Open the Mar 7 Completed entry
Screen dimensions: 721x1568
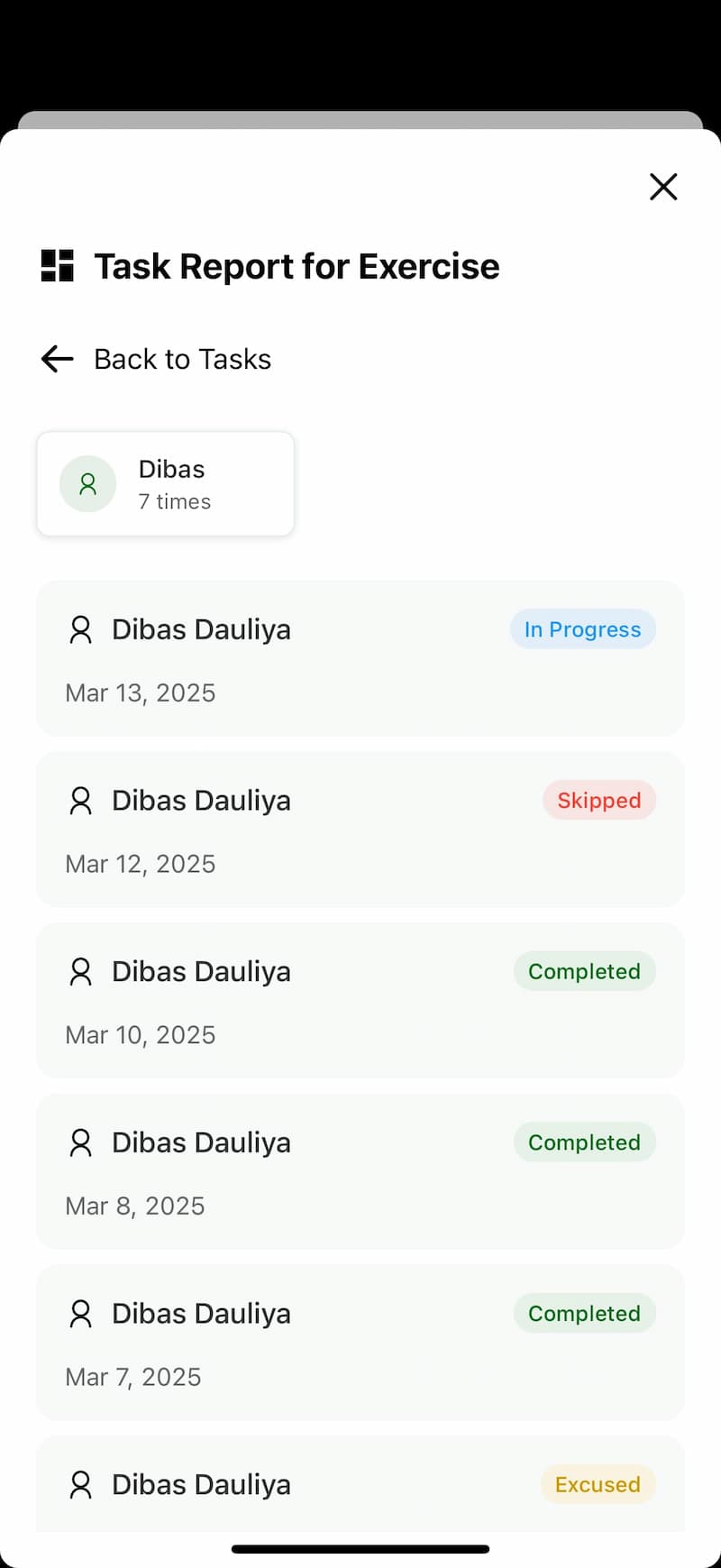[360, 1343]
